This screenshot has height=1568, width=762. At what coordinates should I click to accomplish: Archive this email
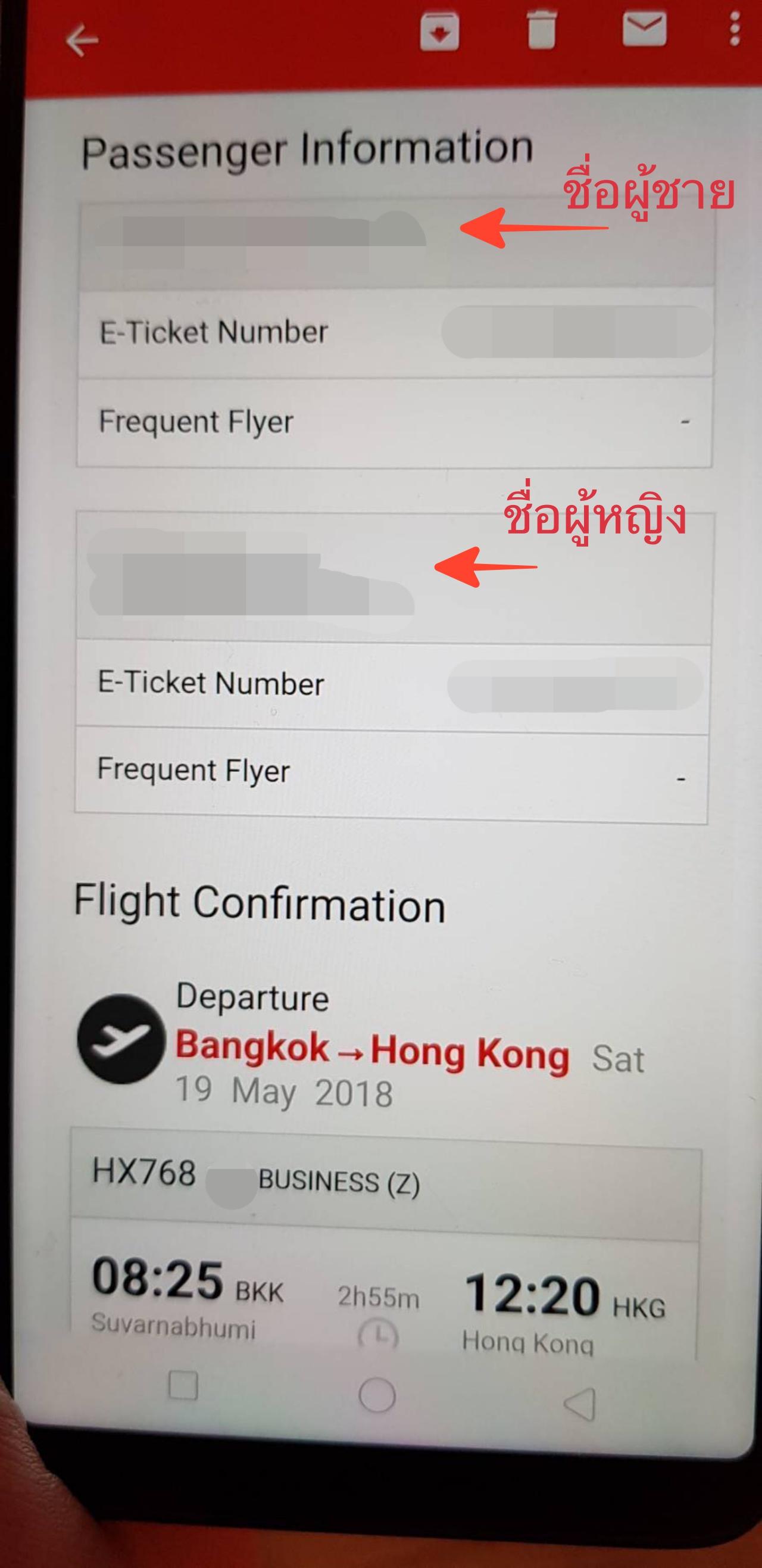(439, 31)
